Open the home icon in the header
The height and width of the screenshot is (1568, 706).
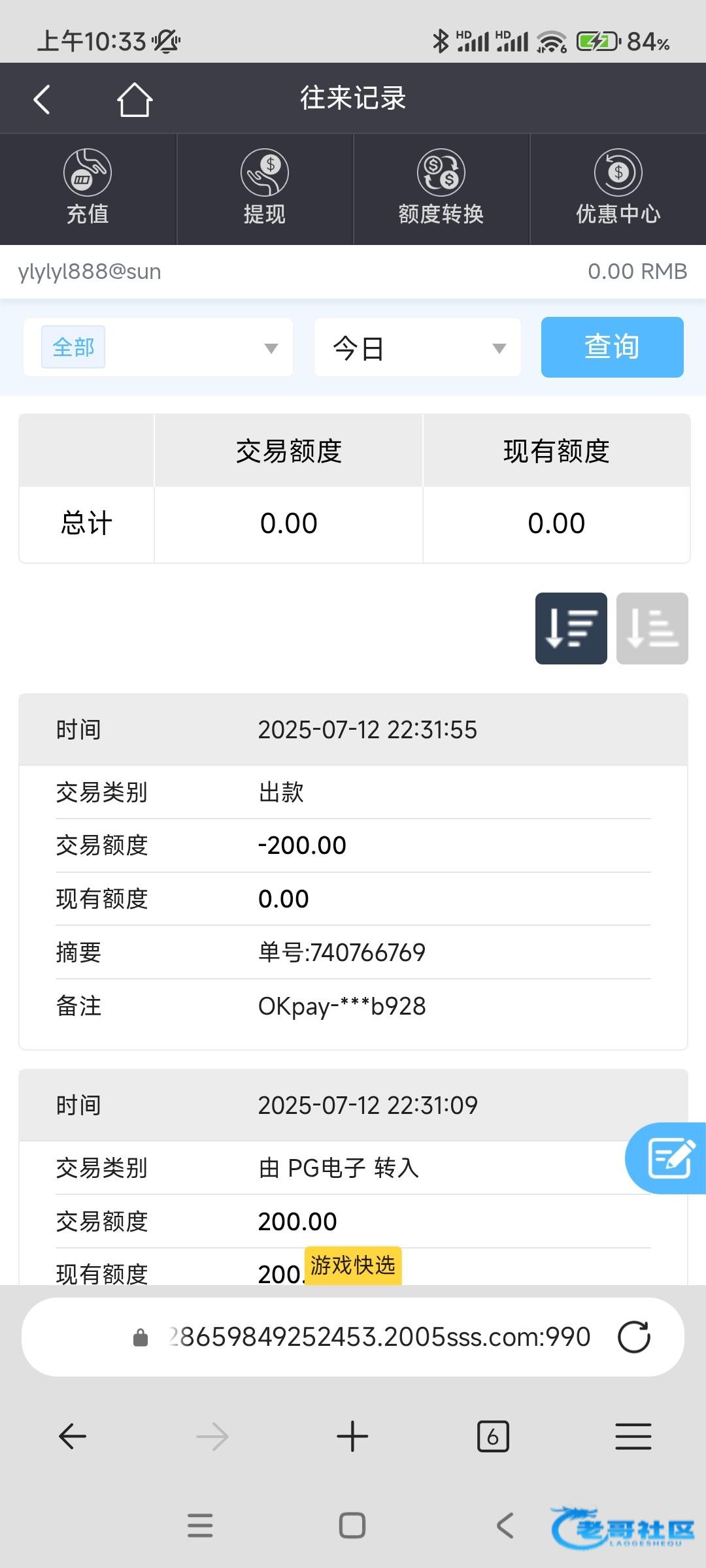pos(135,100)
